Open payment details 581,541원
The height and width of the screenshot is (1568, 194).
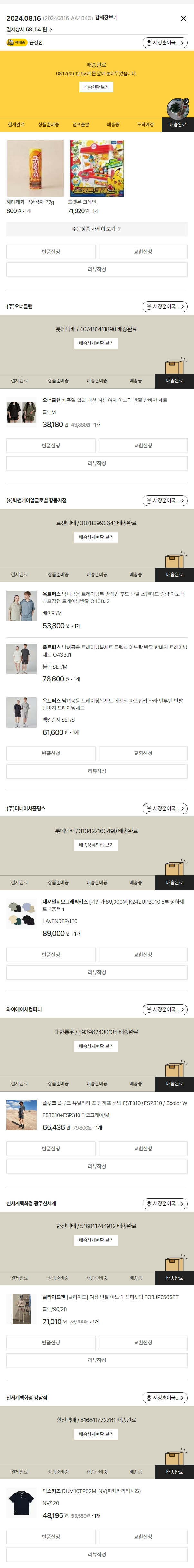(x=29, y=29)
